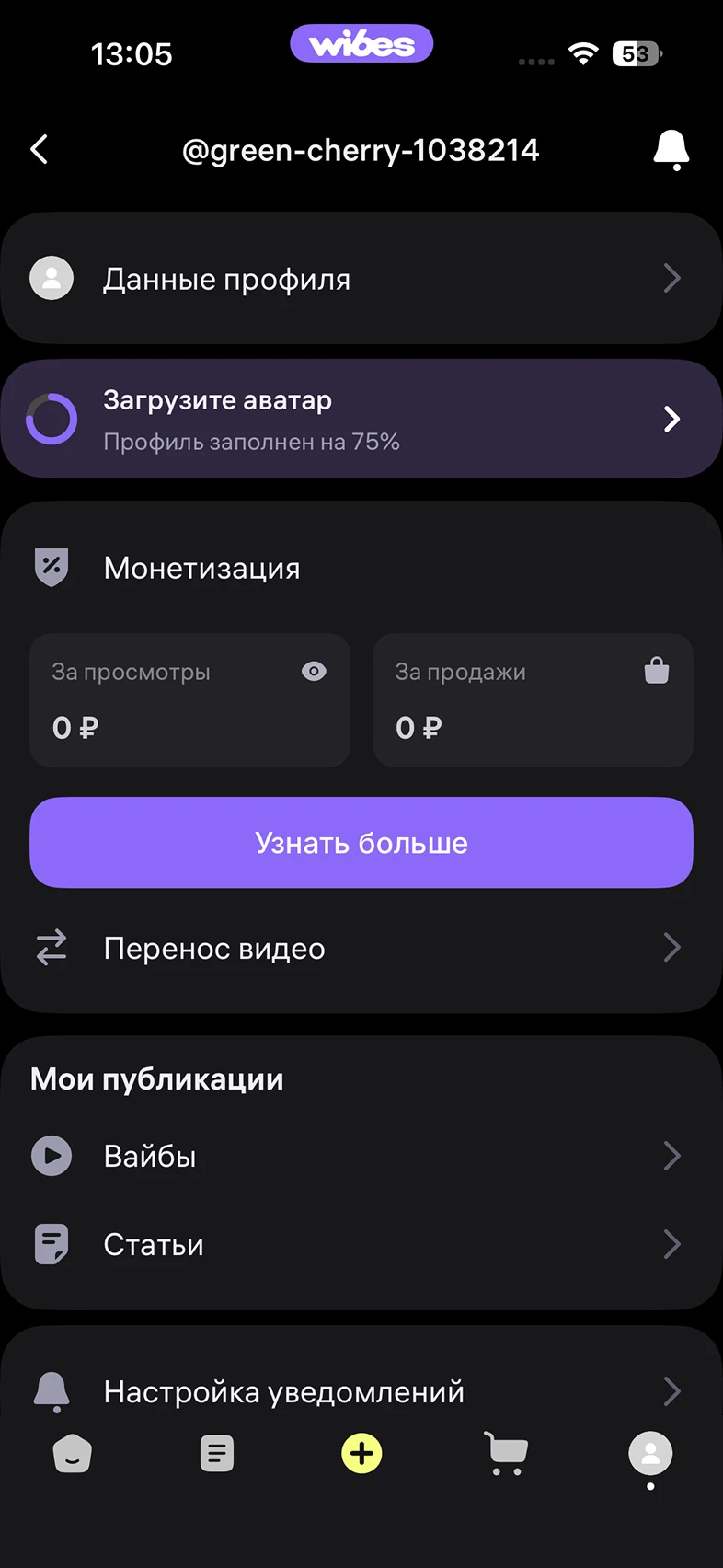Select the profile tab in bottom bar

tap(650, 1454)
